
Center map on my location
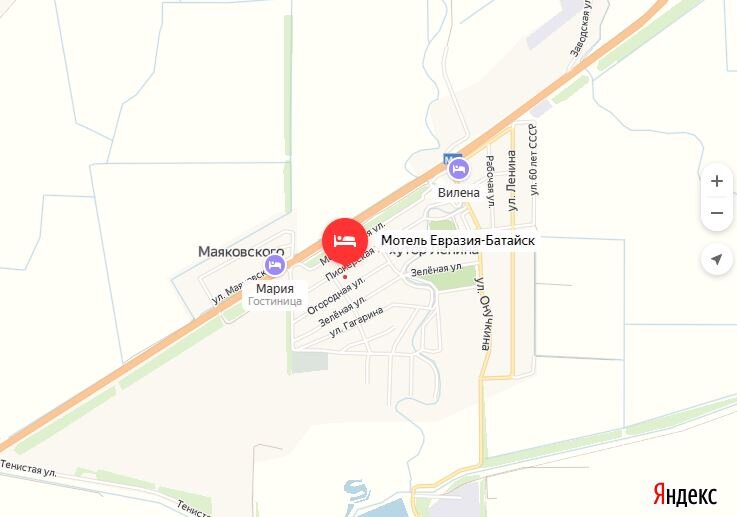pos(716,260)
